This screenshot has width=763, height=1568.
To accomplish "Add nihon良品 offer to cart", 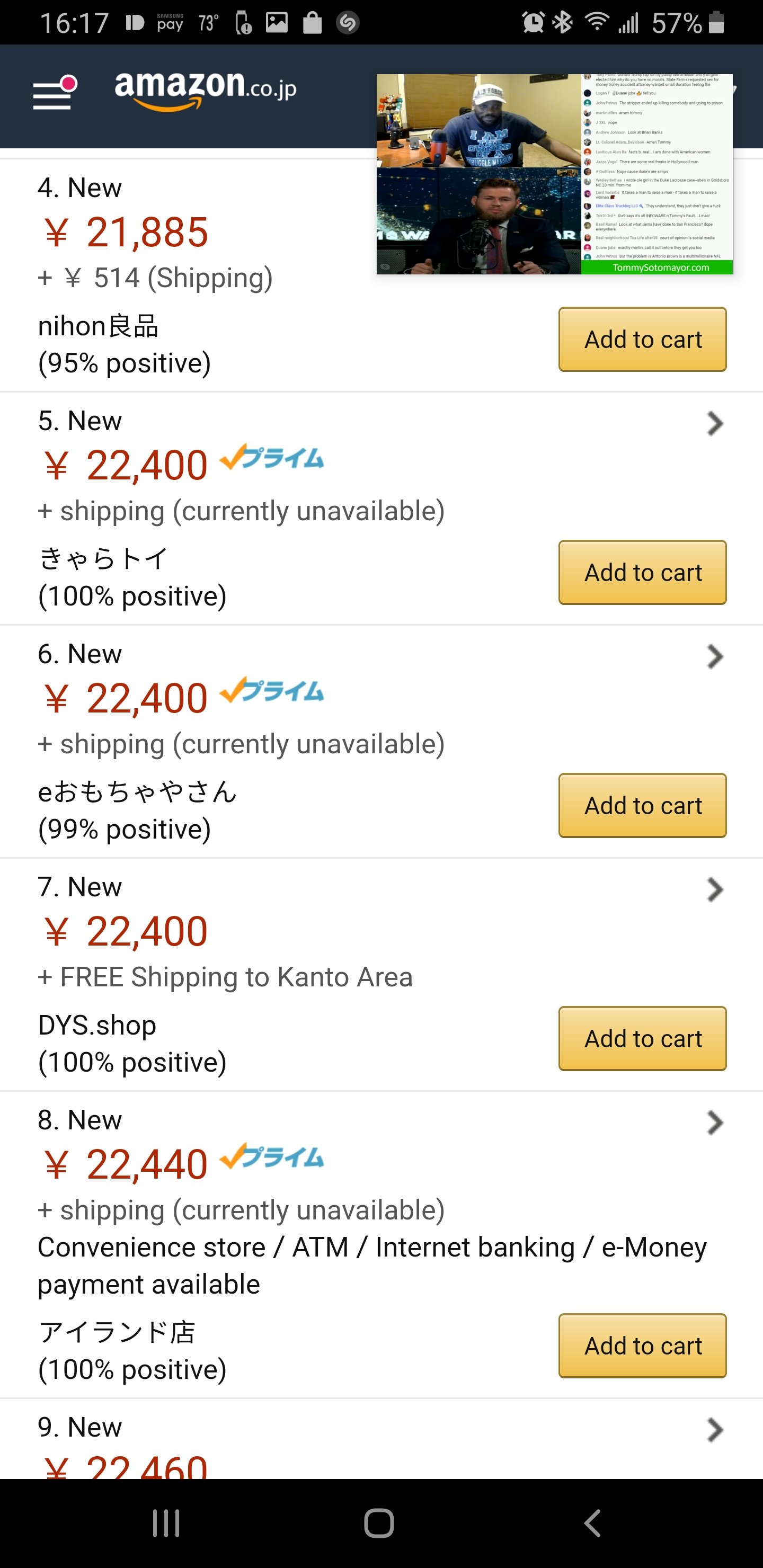I will (x=642, y=340).
